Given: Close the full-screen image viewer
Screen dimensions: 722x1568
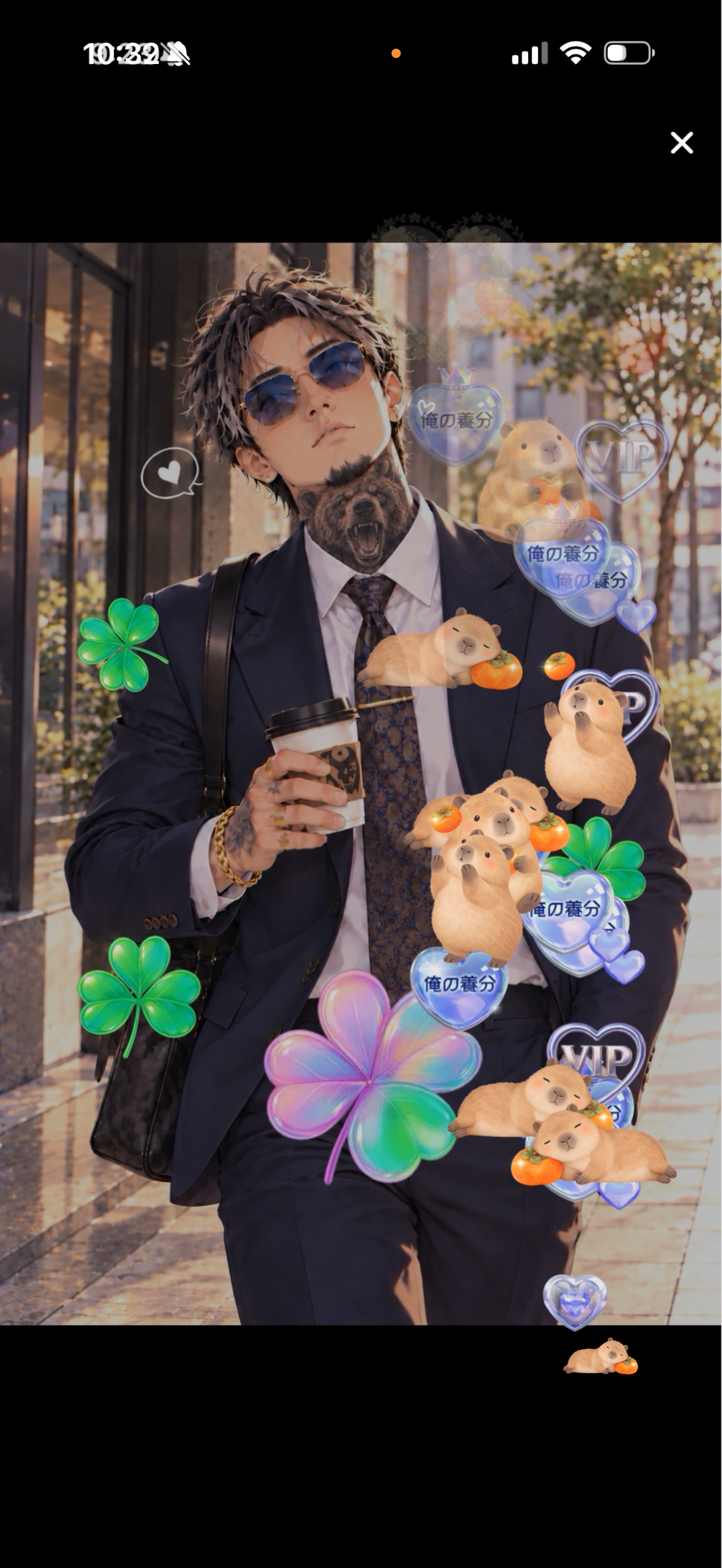Looking at the screenshot, I should pos(681,142).
